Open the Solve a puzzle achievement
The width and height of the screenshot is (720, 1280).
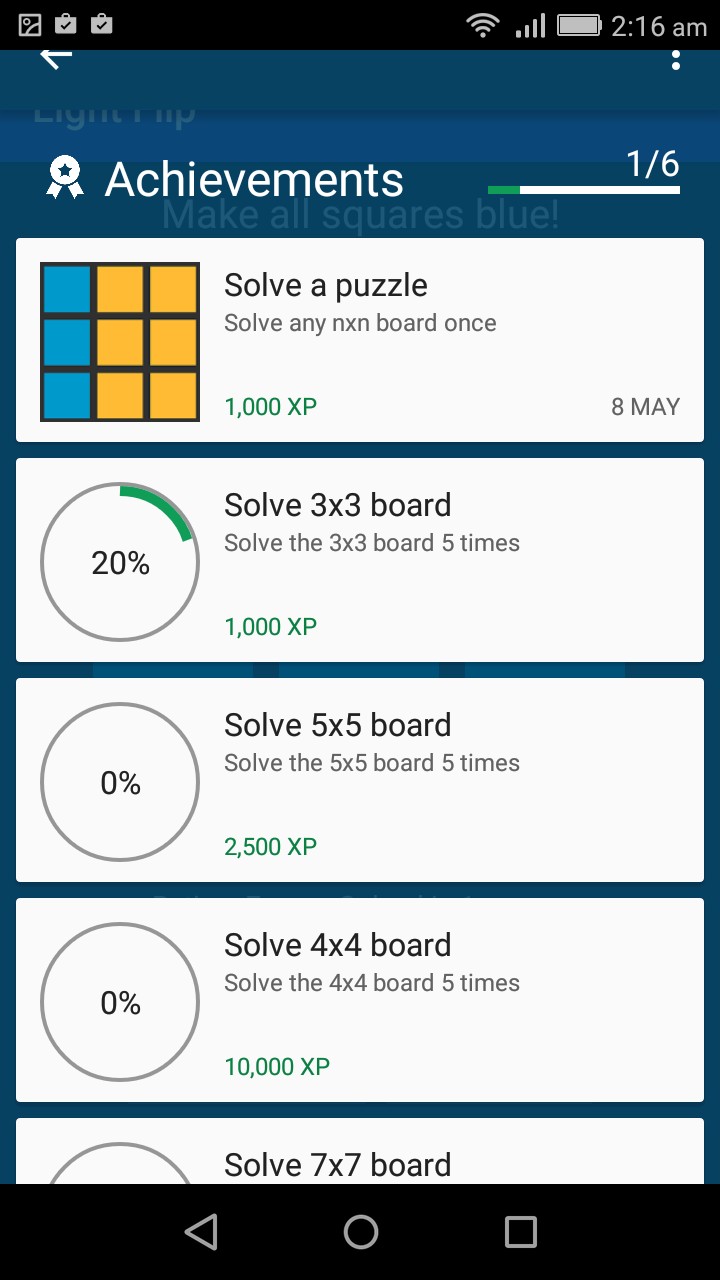point(360,340)
